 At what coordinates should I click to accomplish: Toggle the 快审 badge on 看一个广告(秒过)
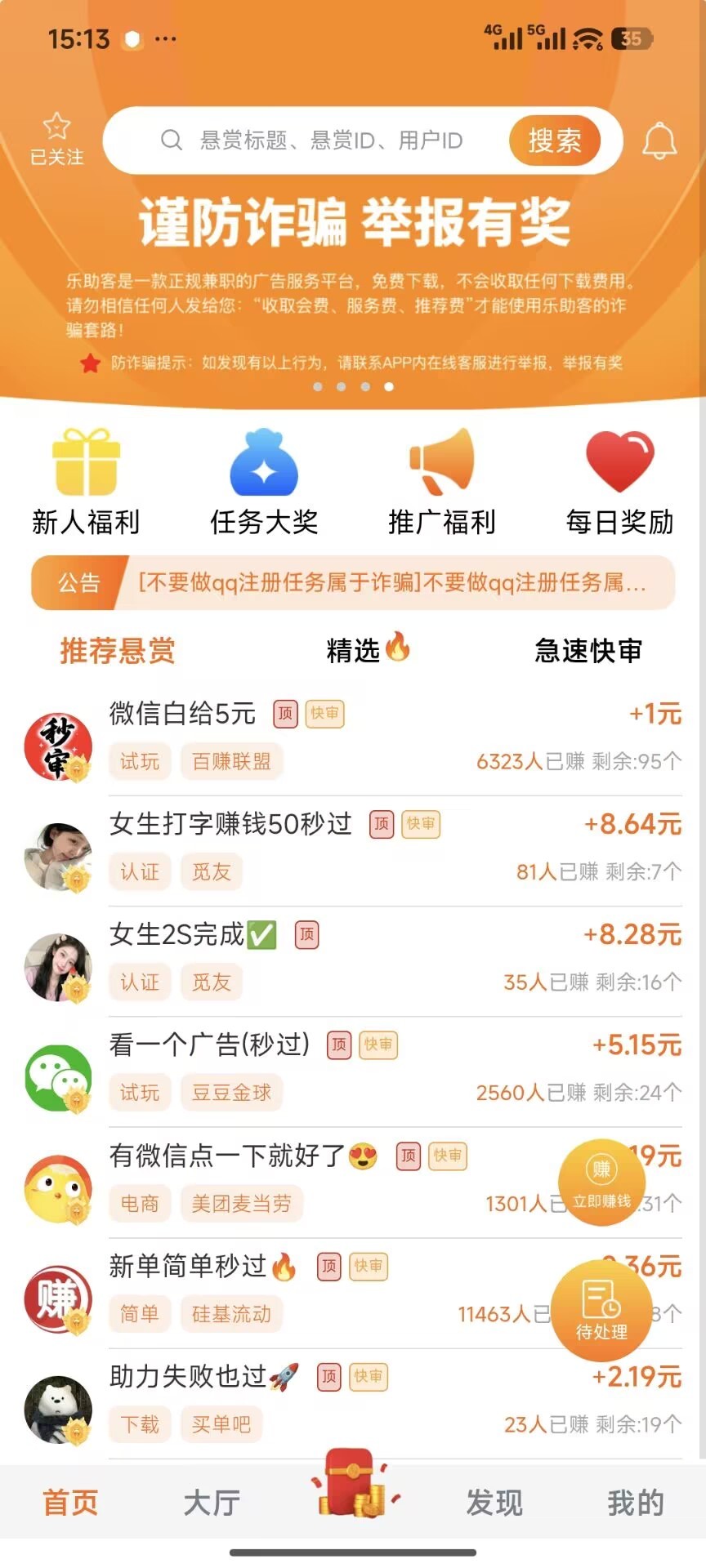[381, 1045]
